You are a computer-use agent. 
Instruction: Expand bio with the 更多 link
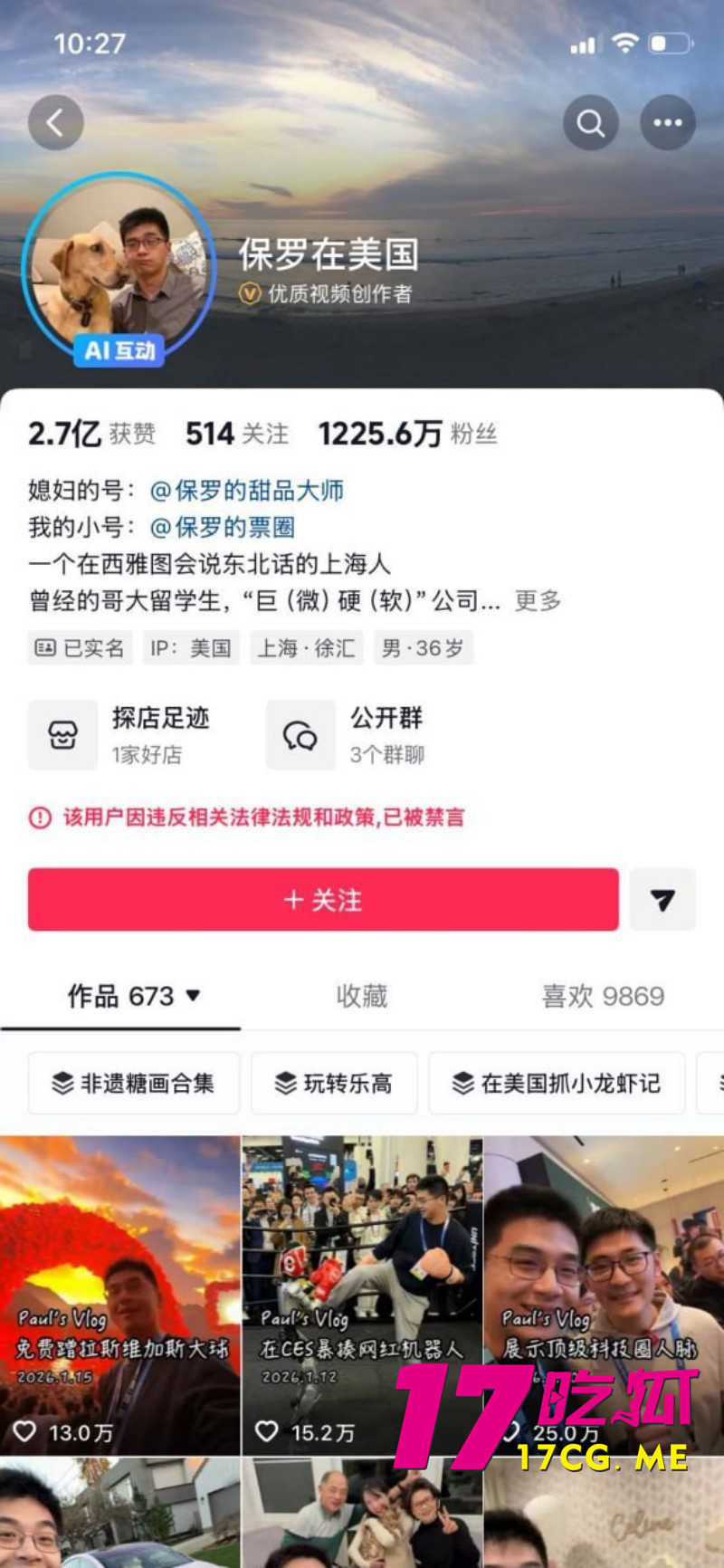click(540, 600)
